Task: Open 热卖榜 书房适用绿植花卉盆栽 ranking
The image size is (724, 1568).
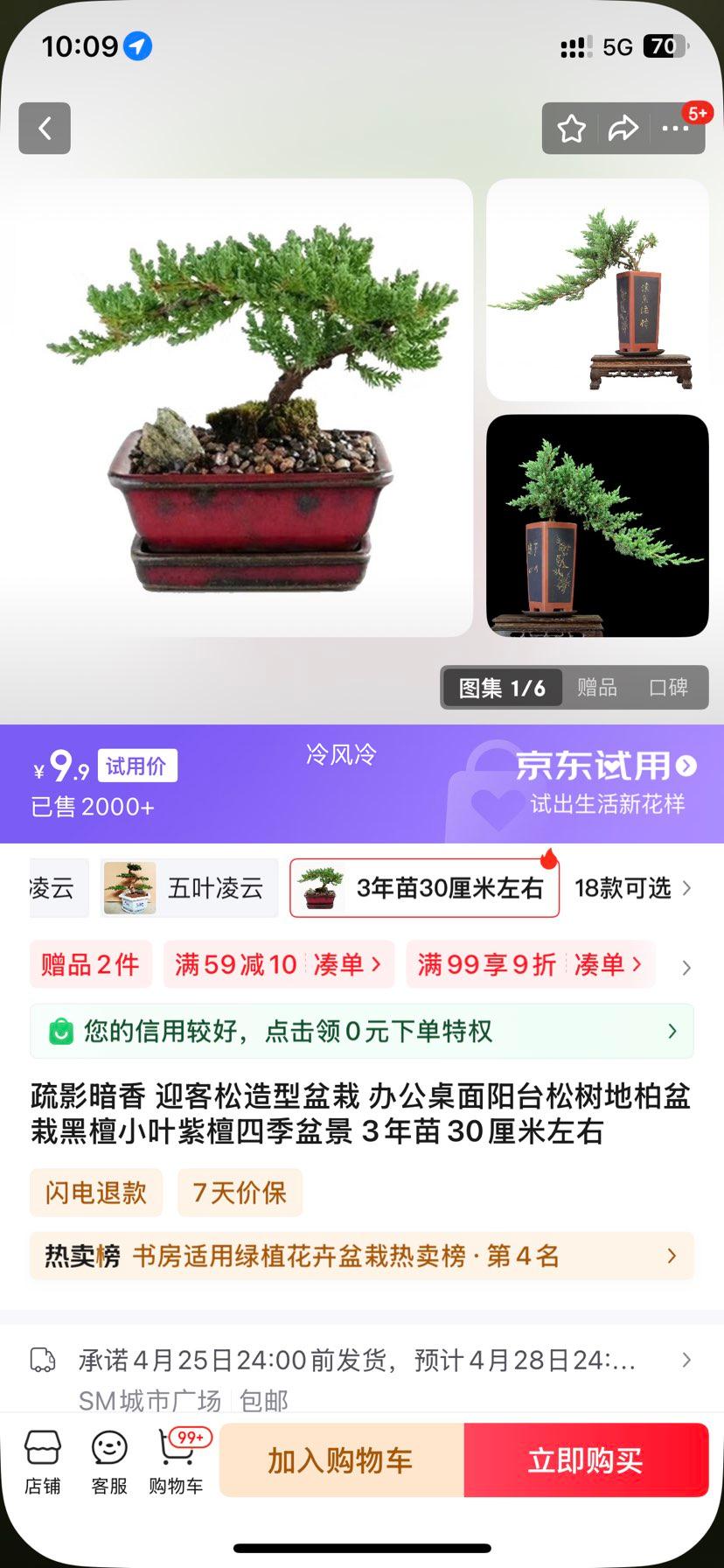Action: coord(362,1255)
